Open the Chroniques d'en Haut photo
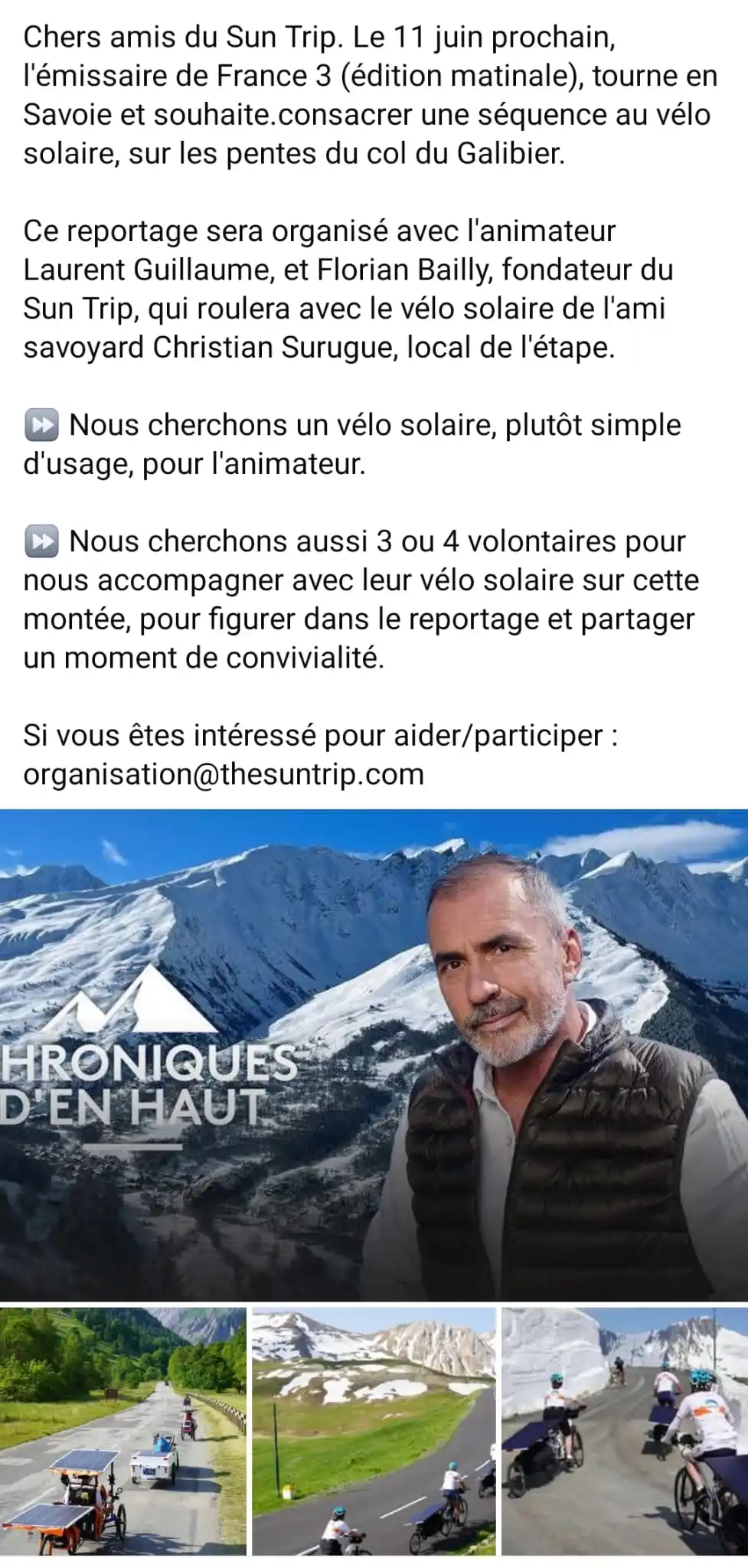748x1568 pixels. point(374,1055)
